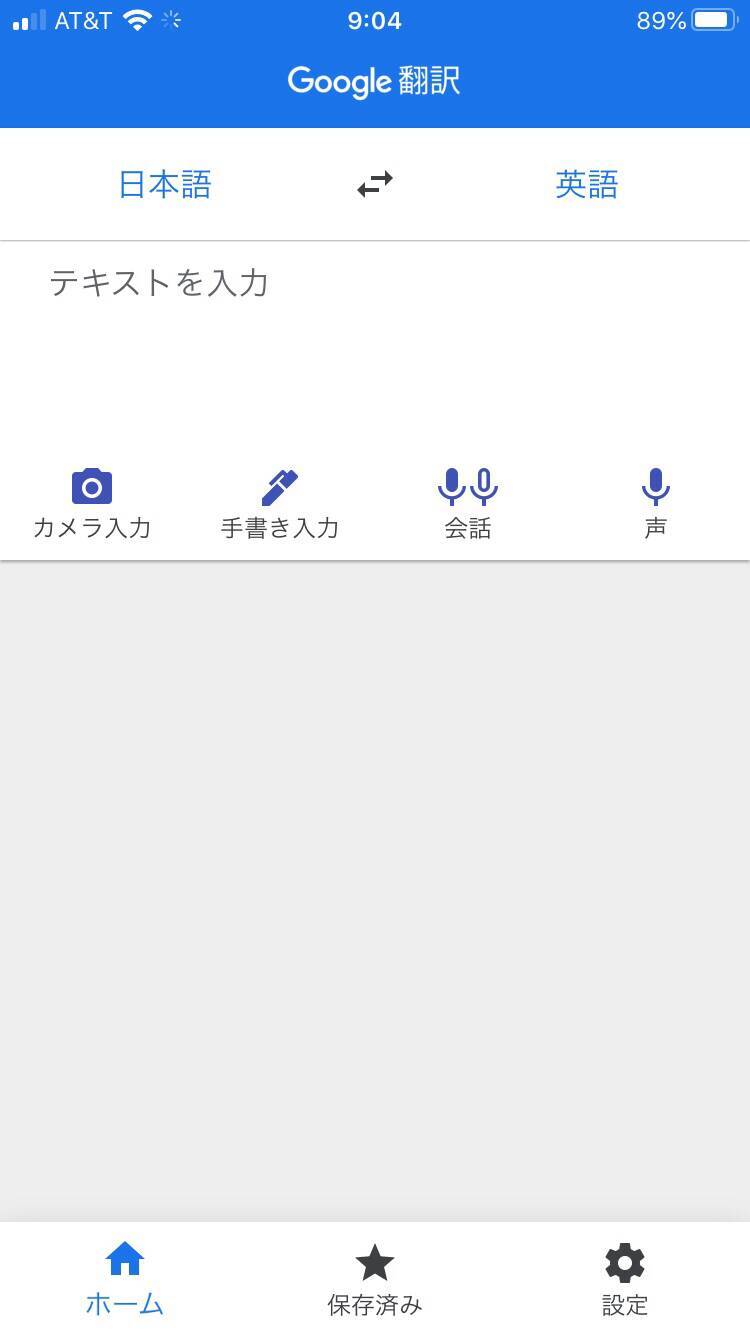Screen dimensions: 750x1334
Task: Switch to the ホーム tab
Action: [125, 1278]
